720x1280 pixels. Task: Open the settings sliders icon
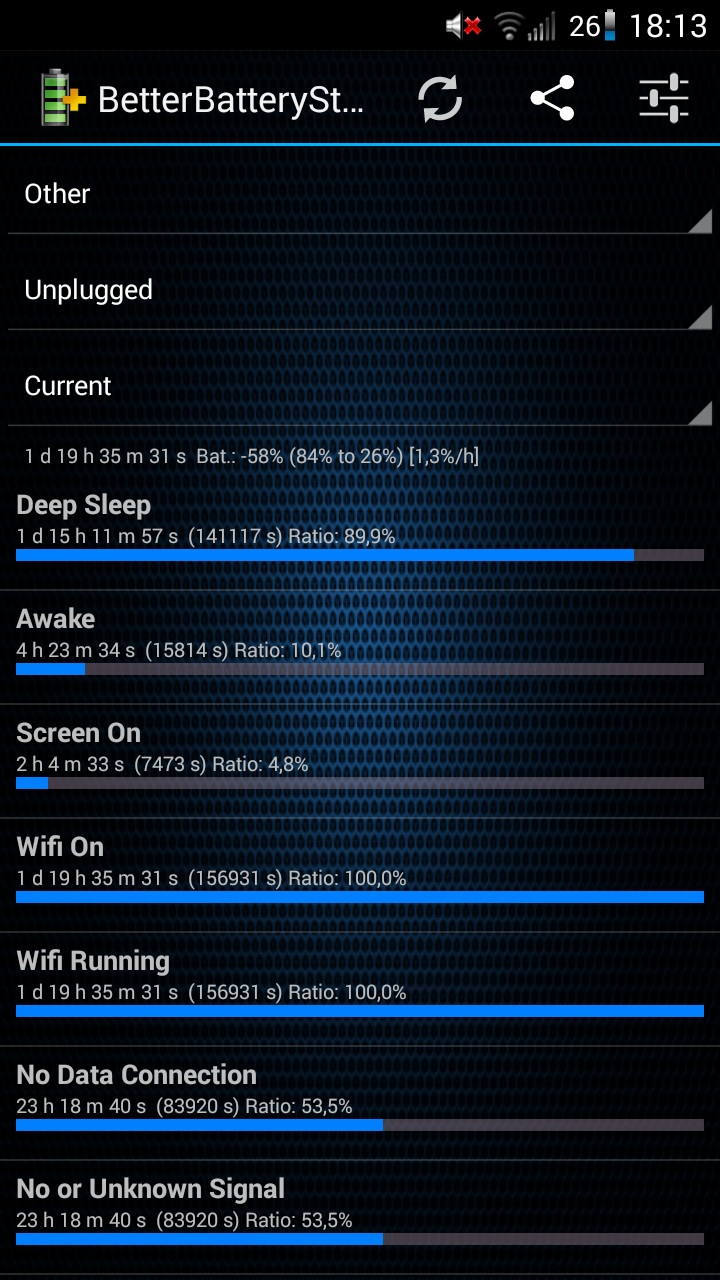pyautogui.click(x=664, y=99)
